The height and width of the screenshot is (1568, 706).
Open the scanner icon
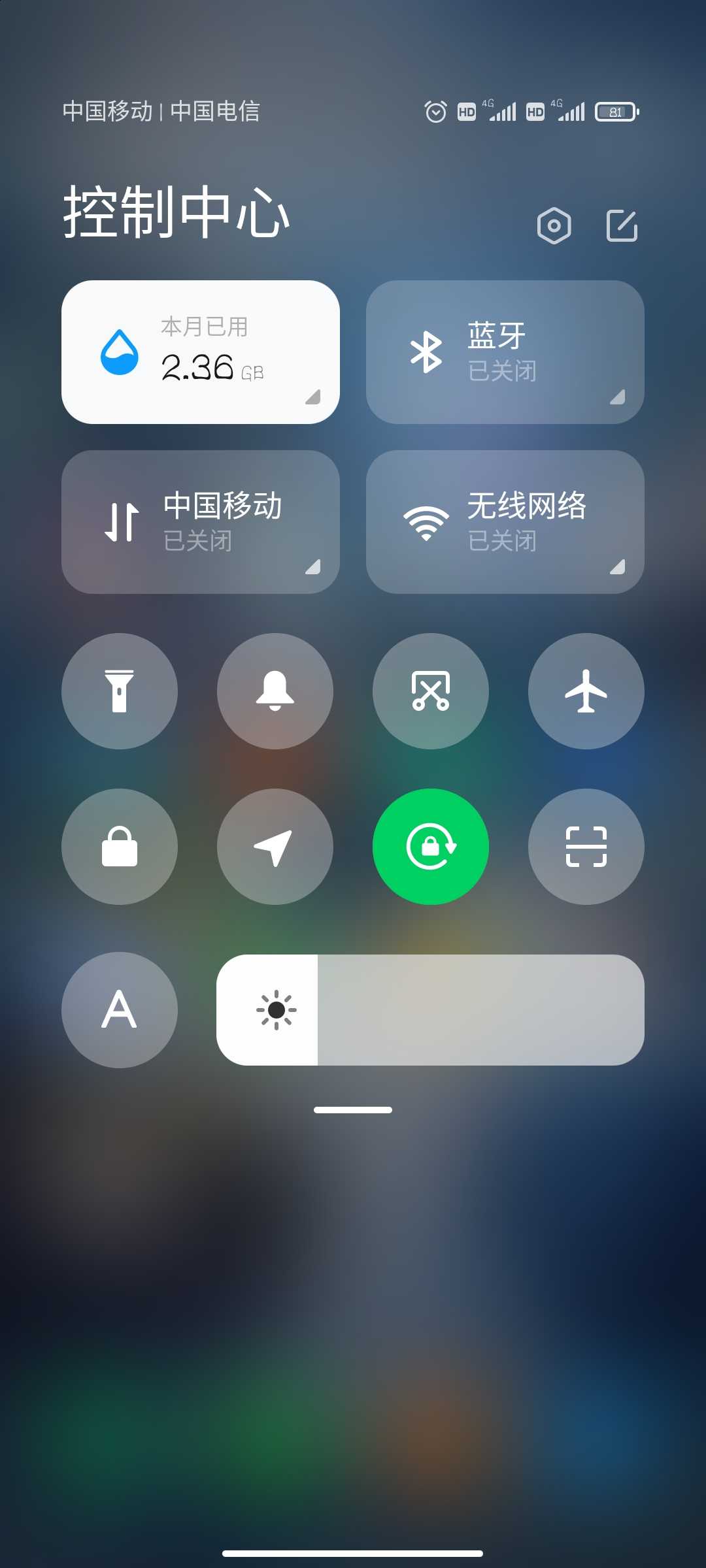586,847
